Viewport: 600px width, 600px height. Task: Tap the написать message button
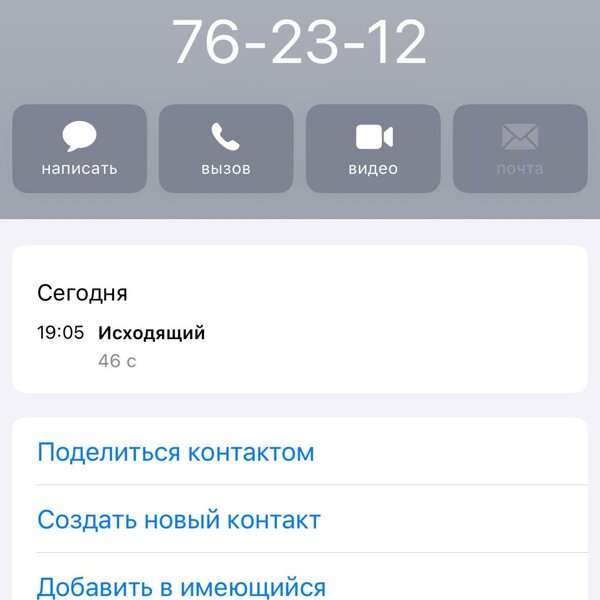(79, 148)
